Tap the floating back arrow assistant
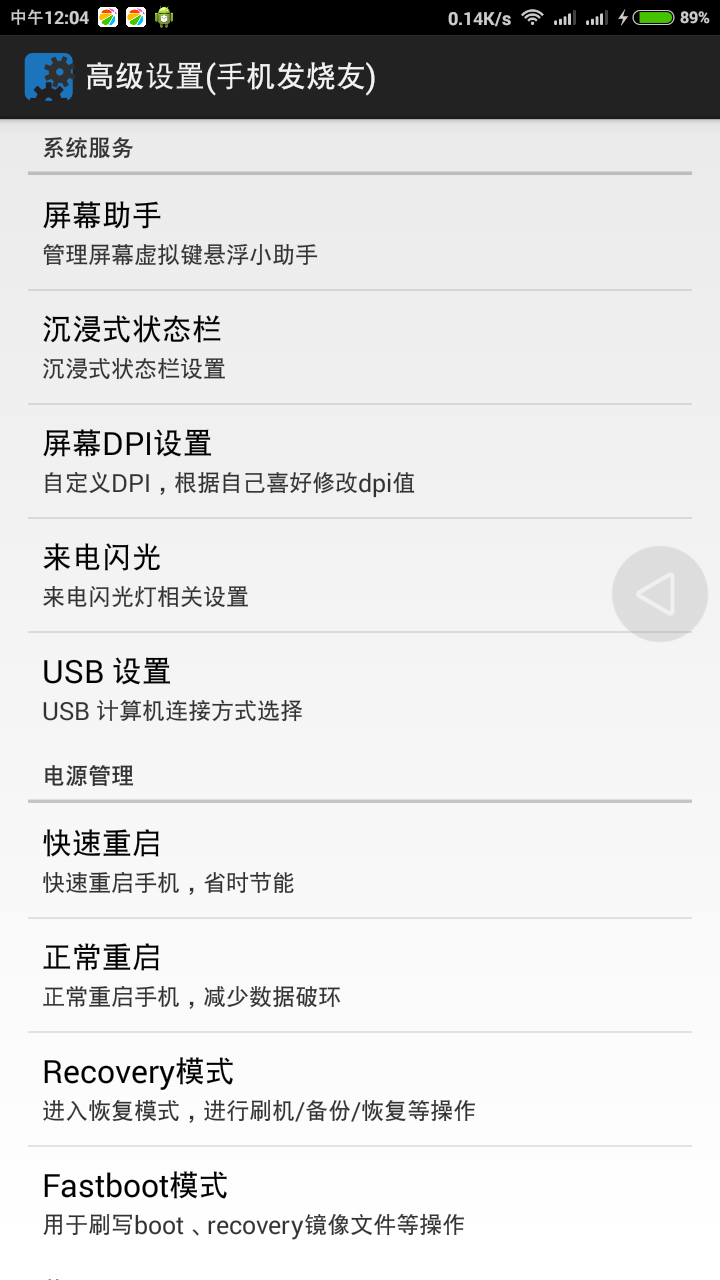Screen dimensions: 720x1280 pos(660,594)
